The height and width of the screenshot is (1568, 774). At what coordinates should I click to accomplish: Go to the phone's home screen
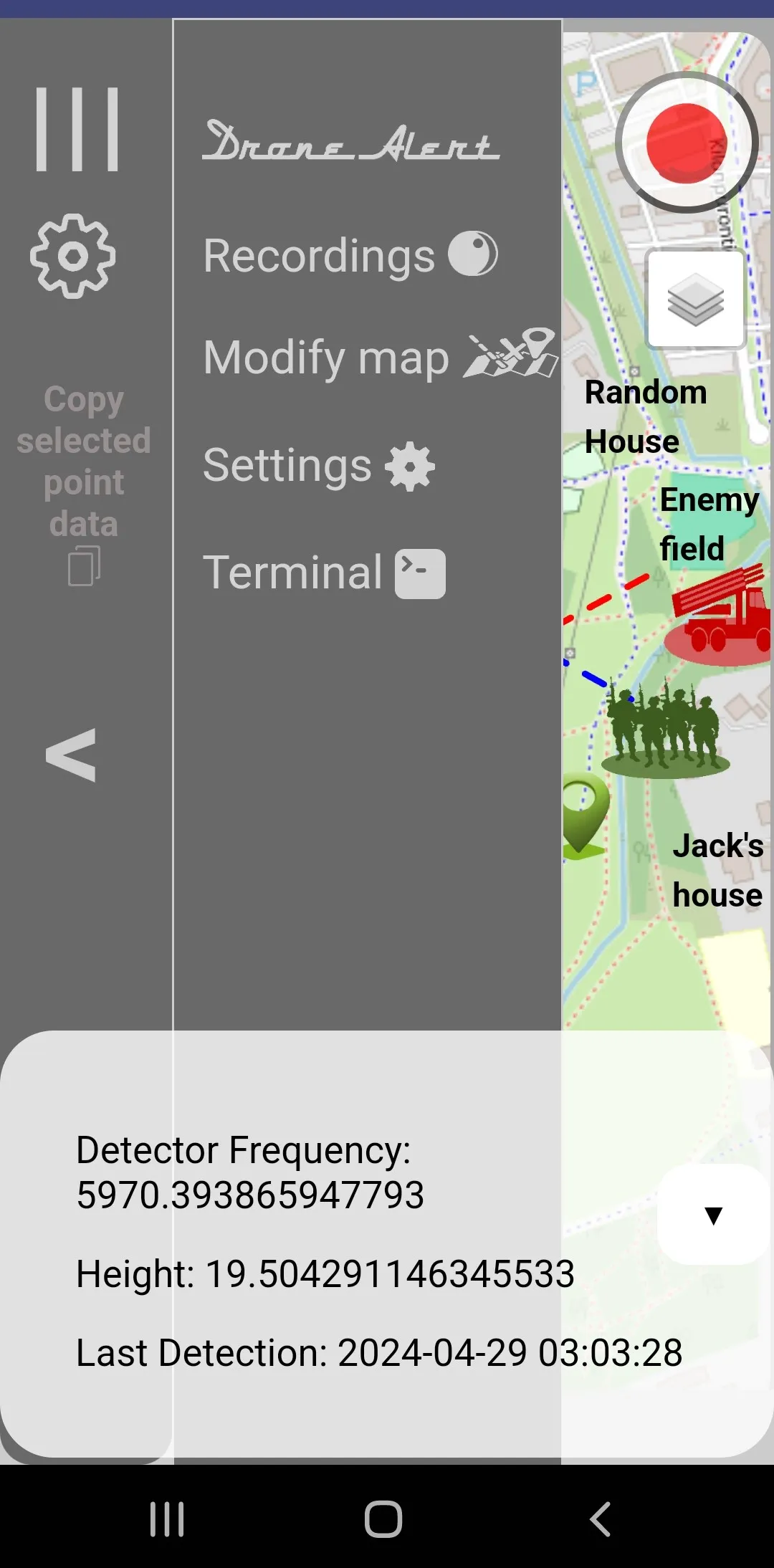click(x=383, y=1519)
